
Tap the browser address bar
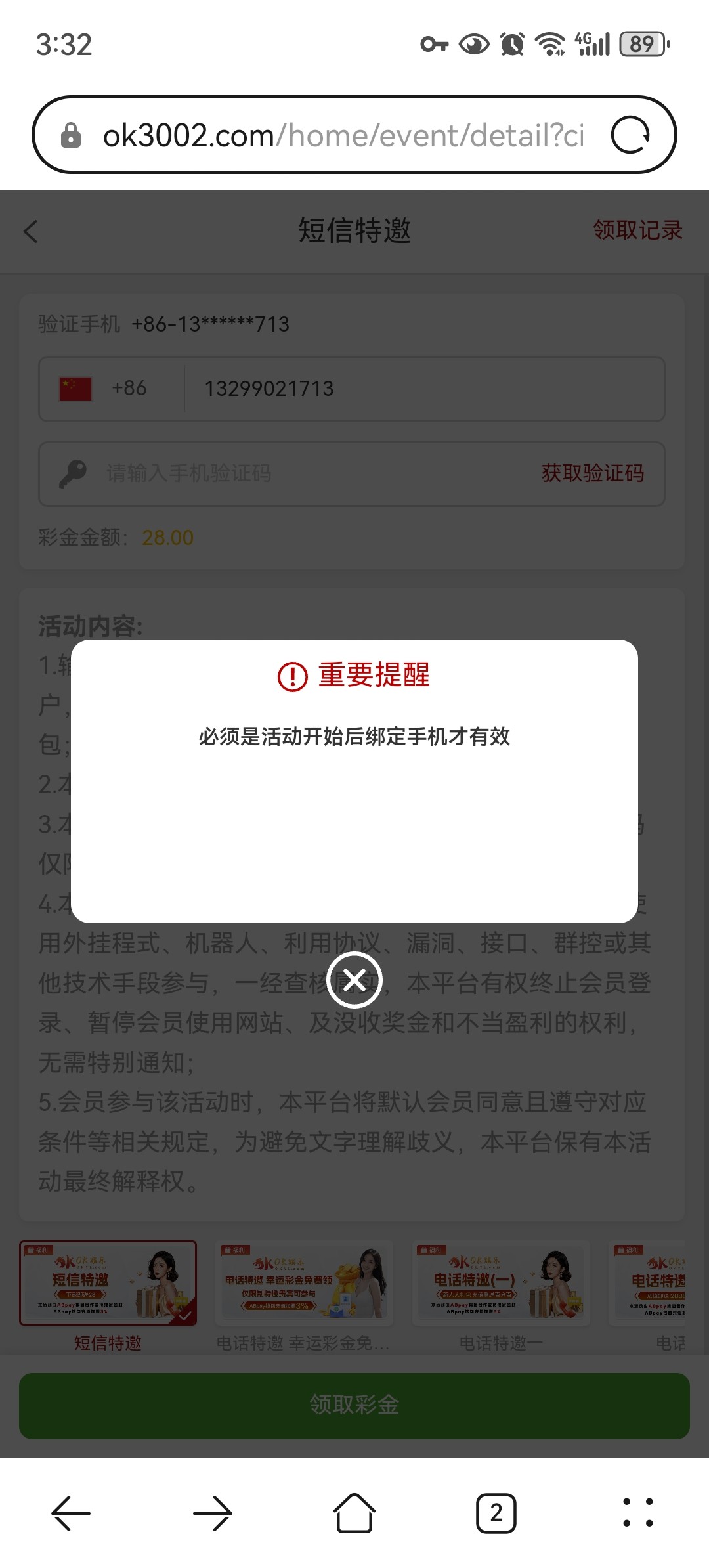(341, 135)
